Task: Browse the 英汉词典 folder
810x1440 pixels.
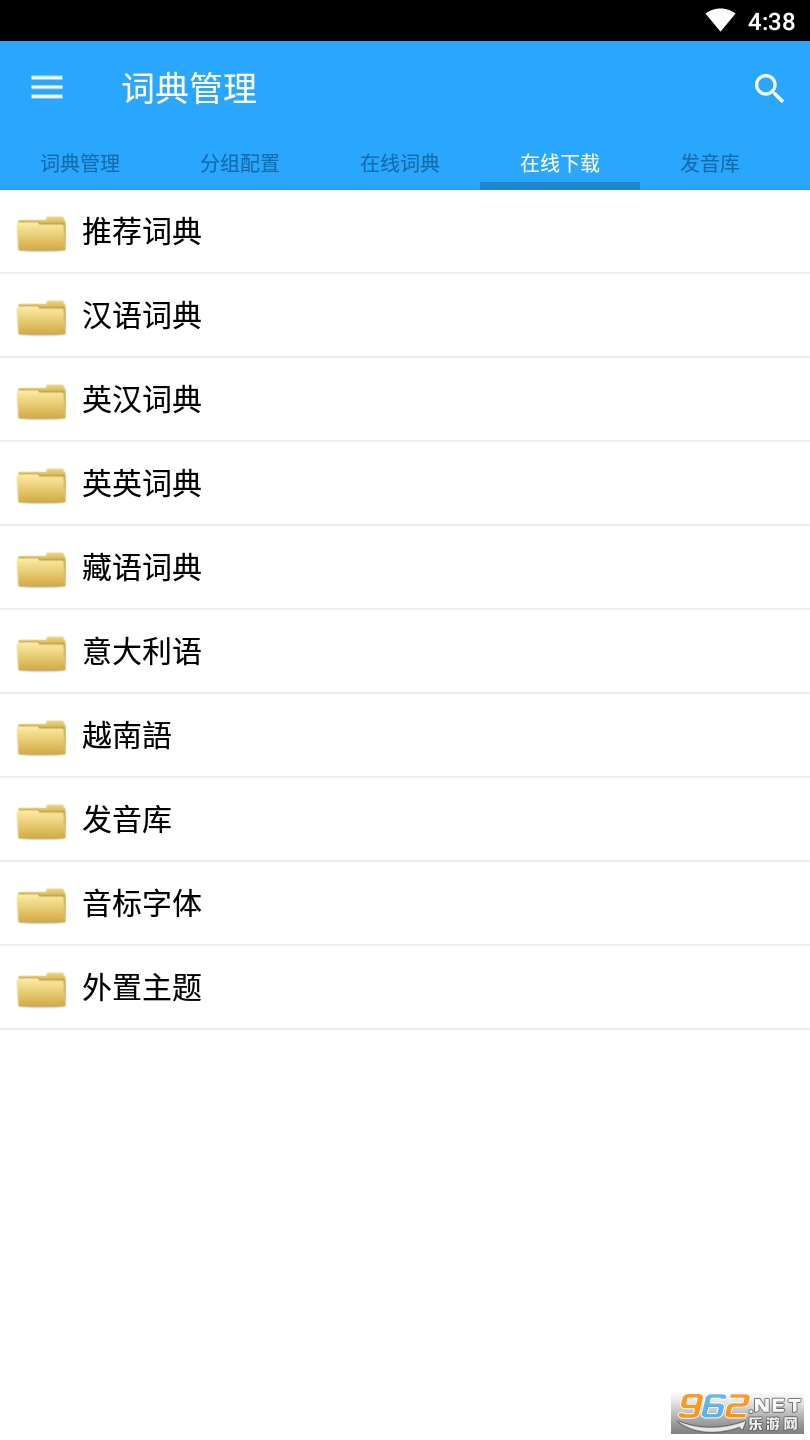Action: click(x=142, y=400)
